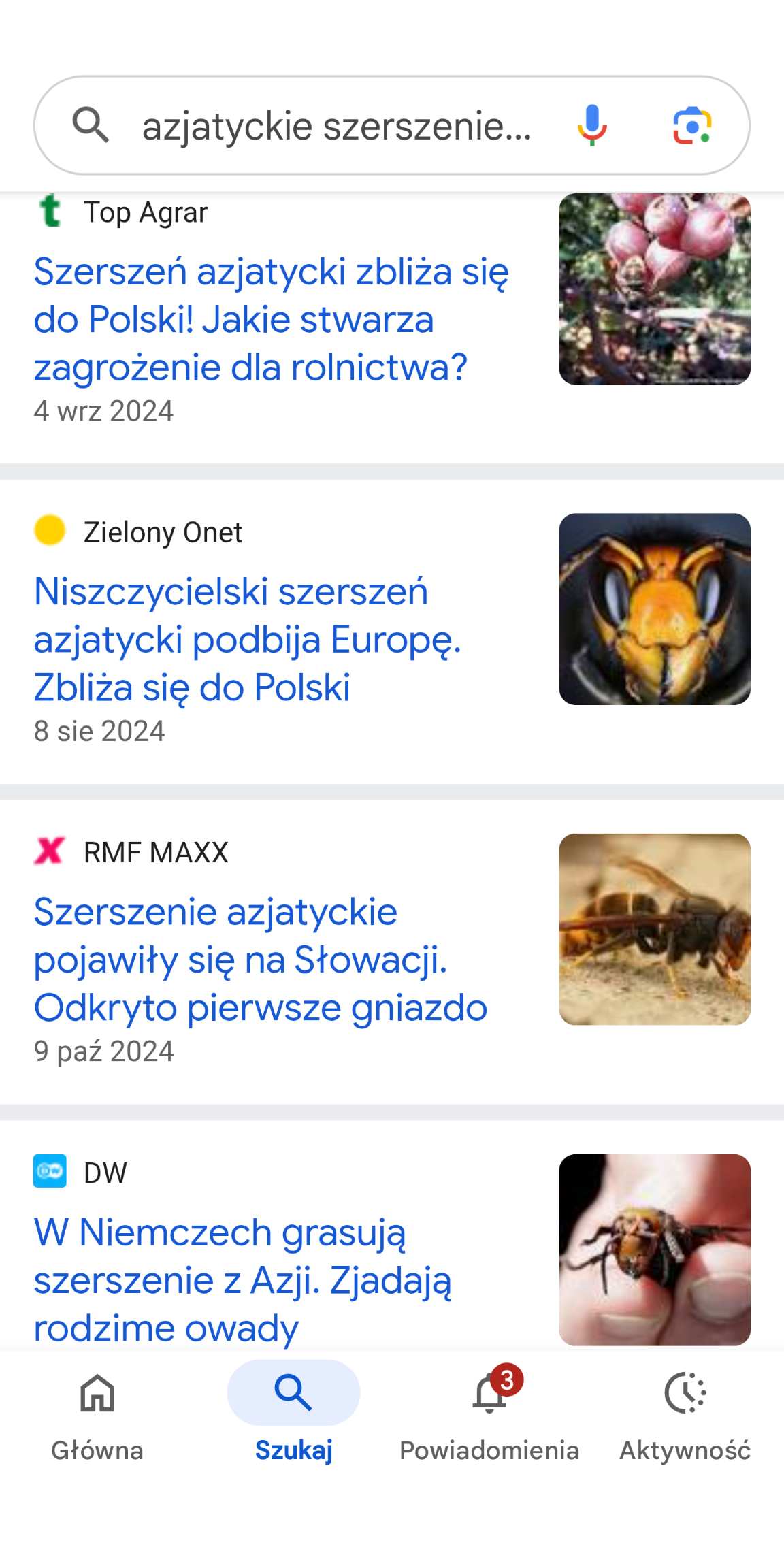
Task: View the Top Agrar article thumbnail image
Action: pyautogui.click(x=655, y=289)
